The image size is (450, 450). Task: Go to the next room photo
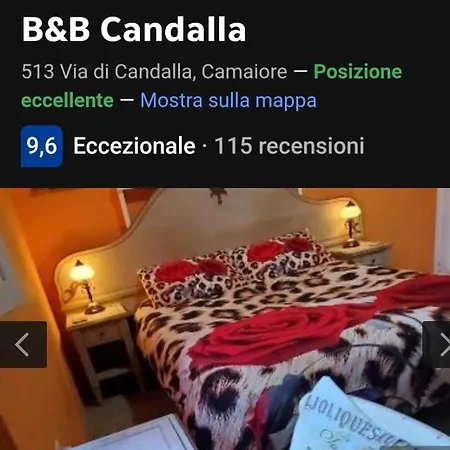pyautogui.click(x=436, y=345)
